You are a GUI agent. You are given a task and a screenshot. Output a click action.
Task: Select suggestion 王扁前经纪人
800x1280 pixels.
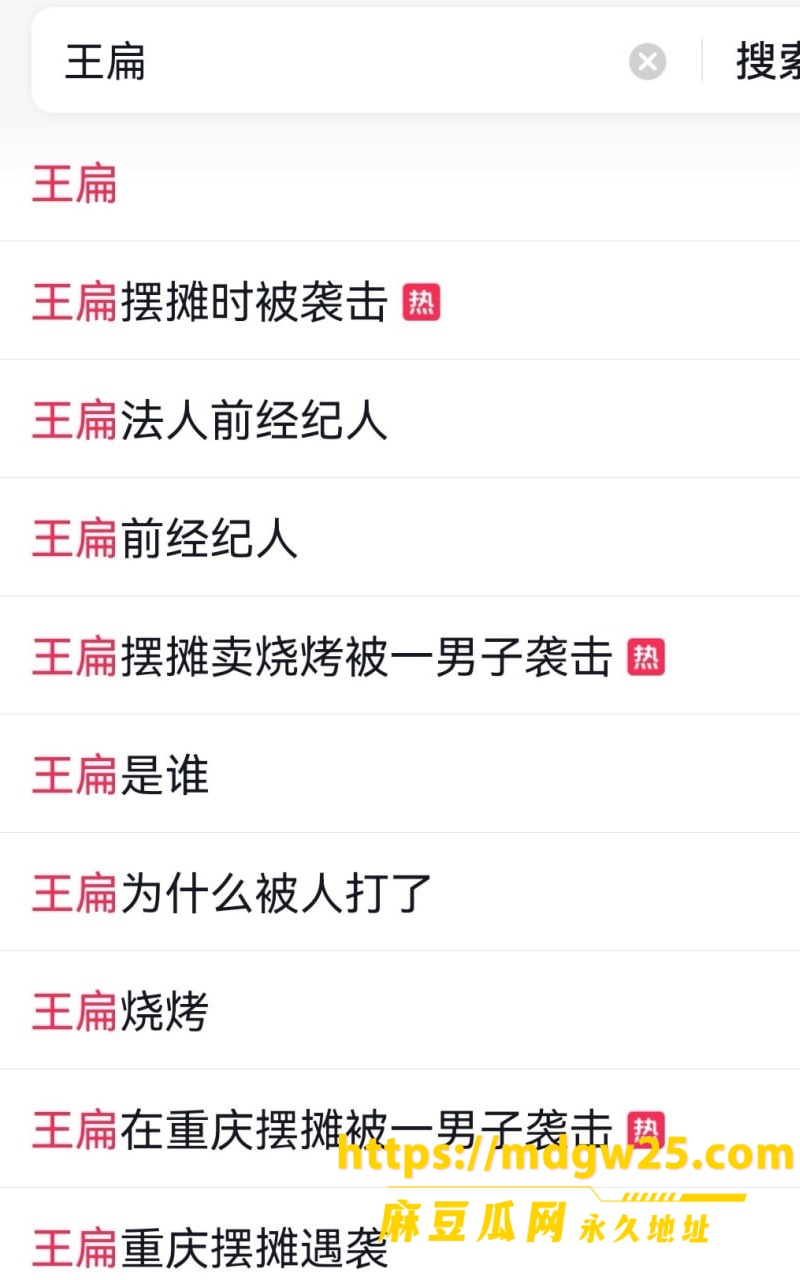(400, 537)
